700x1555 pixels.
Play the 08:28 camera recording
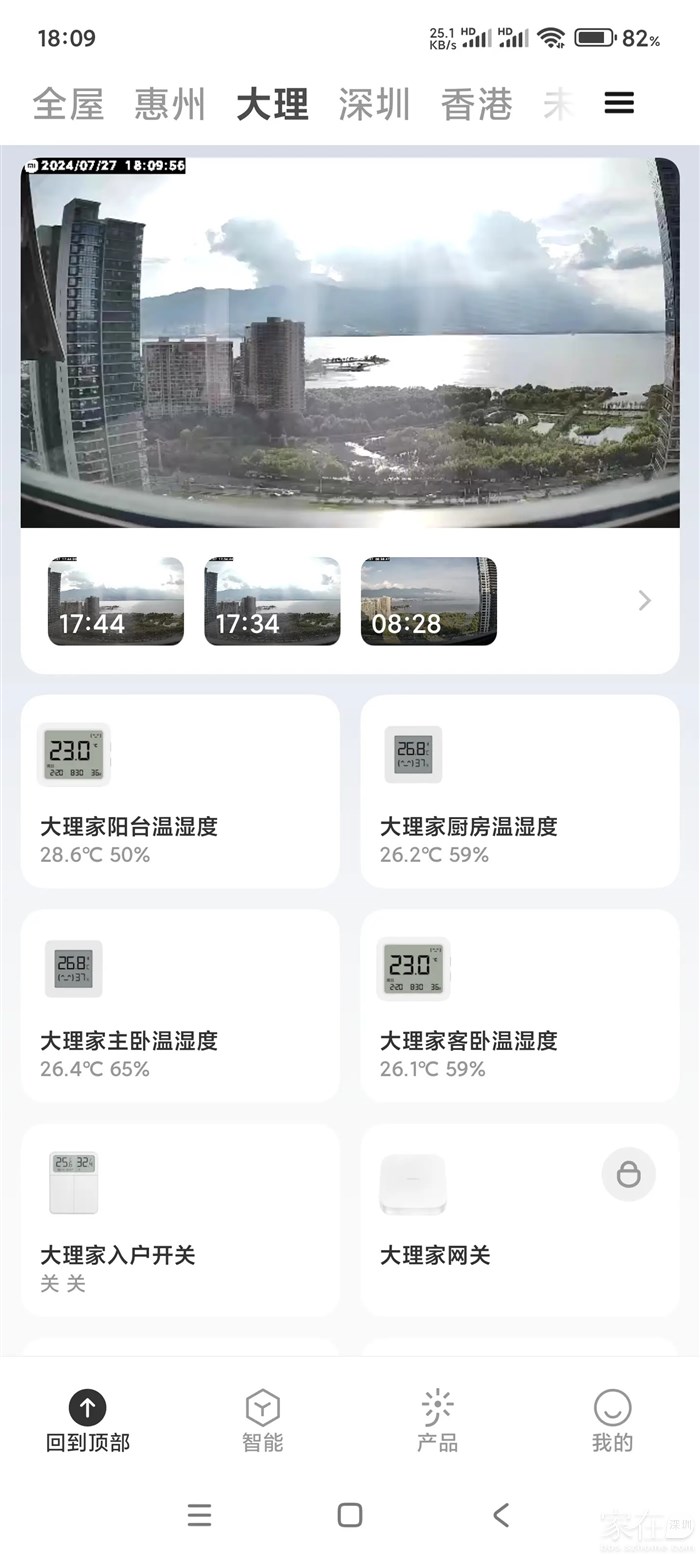(428, 601)
